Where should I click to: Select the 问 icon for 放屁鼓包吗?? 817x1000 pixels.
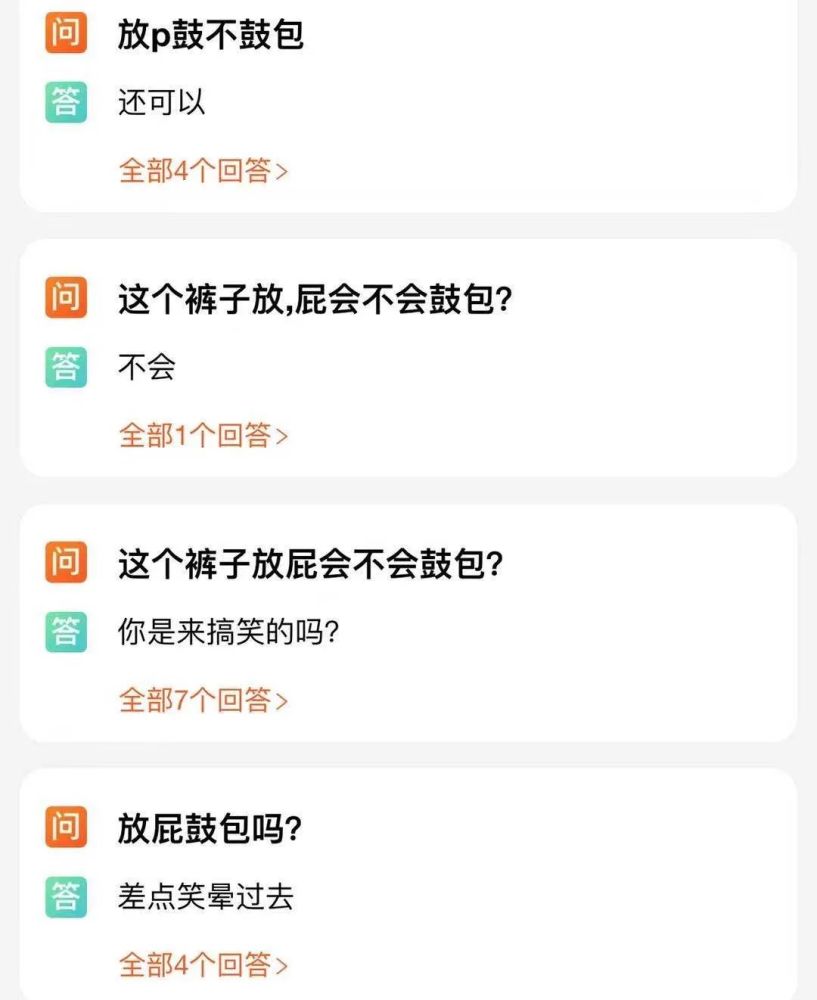coord(64,828)
